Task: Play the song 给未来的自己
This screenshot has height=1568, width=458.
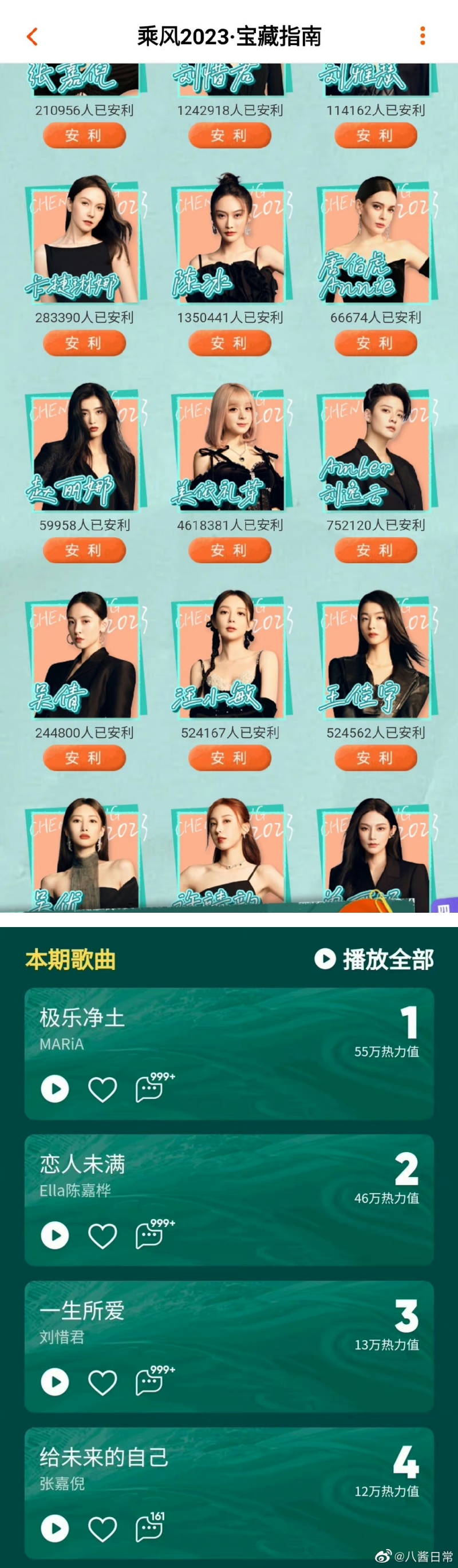Action: pyautogui.click(x=55, y=1529)
